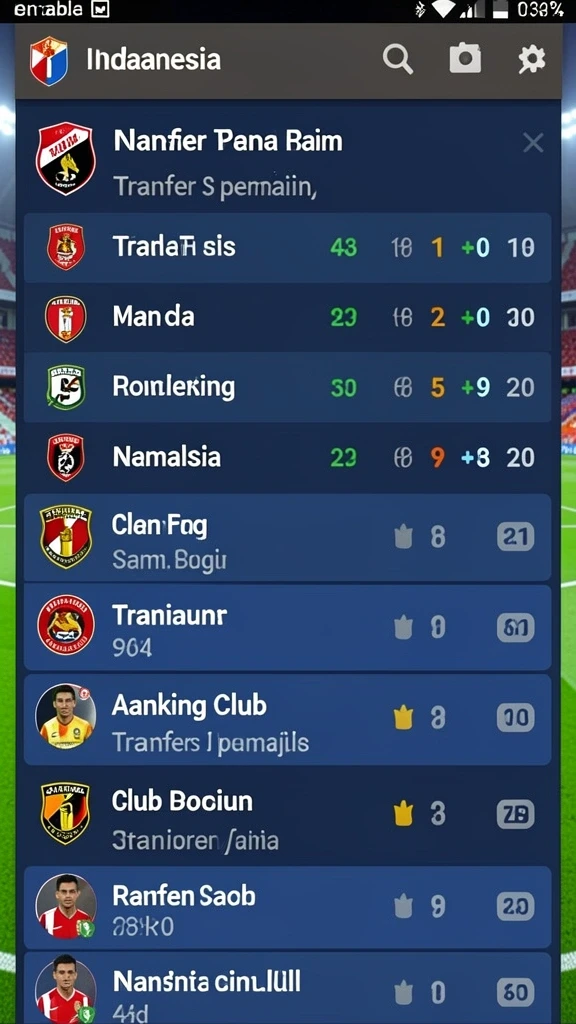The height and width of the screenshot is (1024, 576).
Task: Select the Manda team row
Action: click(287, 317)
